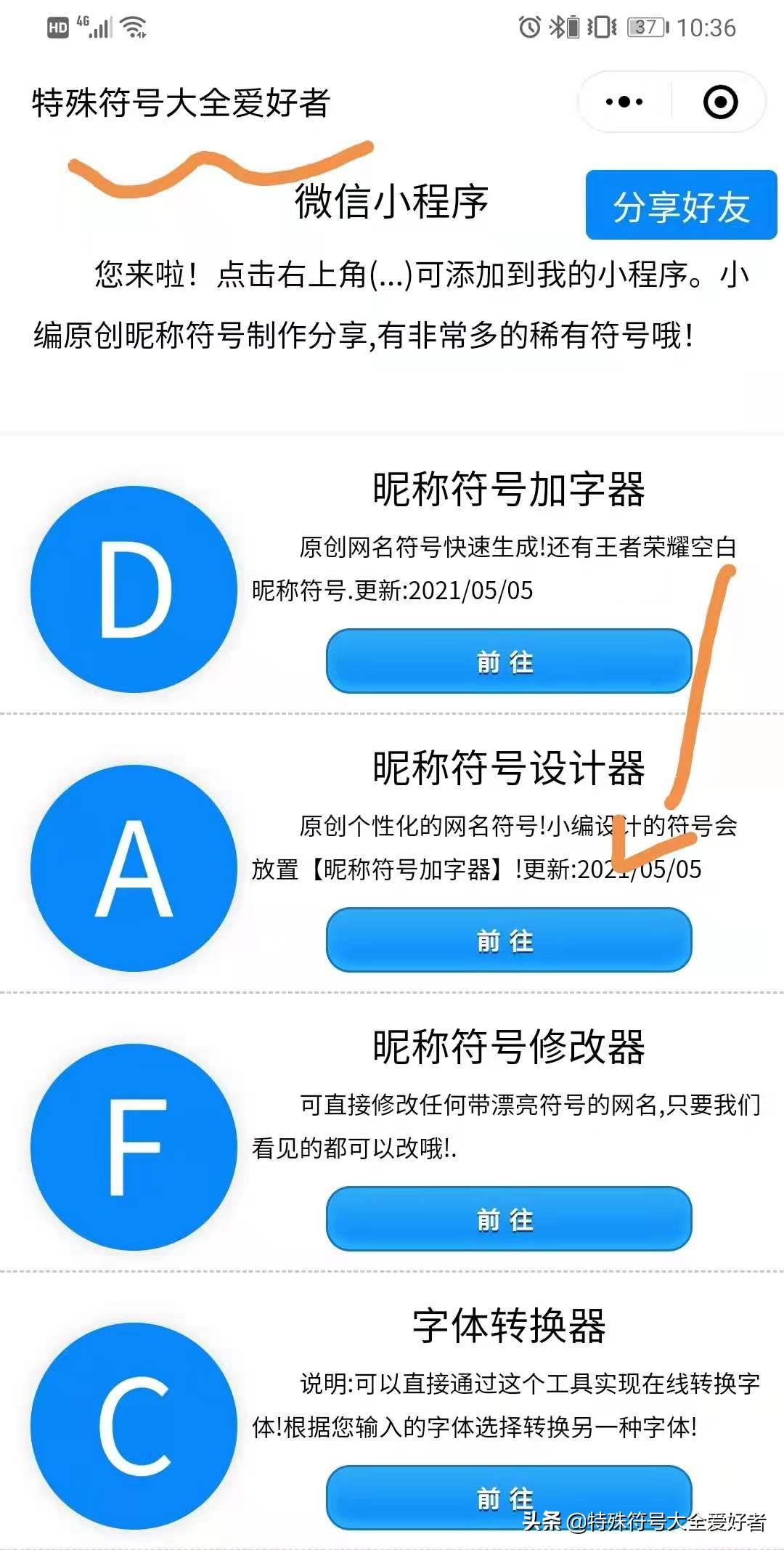Go to 昵称符号加字器 via its 前往 button
The image size is (784, 1550).
509,662
